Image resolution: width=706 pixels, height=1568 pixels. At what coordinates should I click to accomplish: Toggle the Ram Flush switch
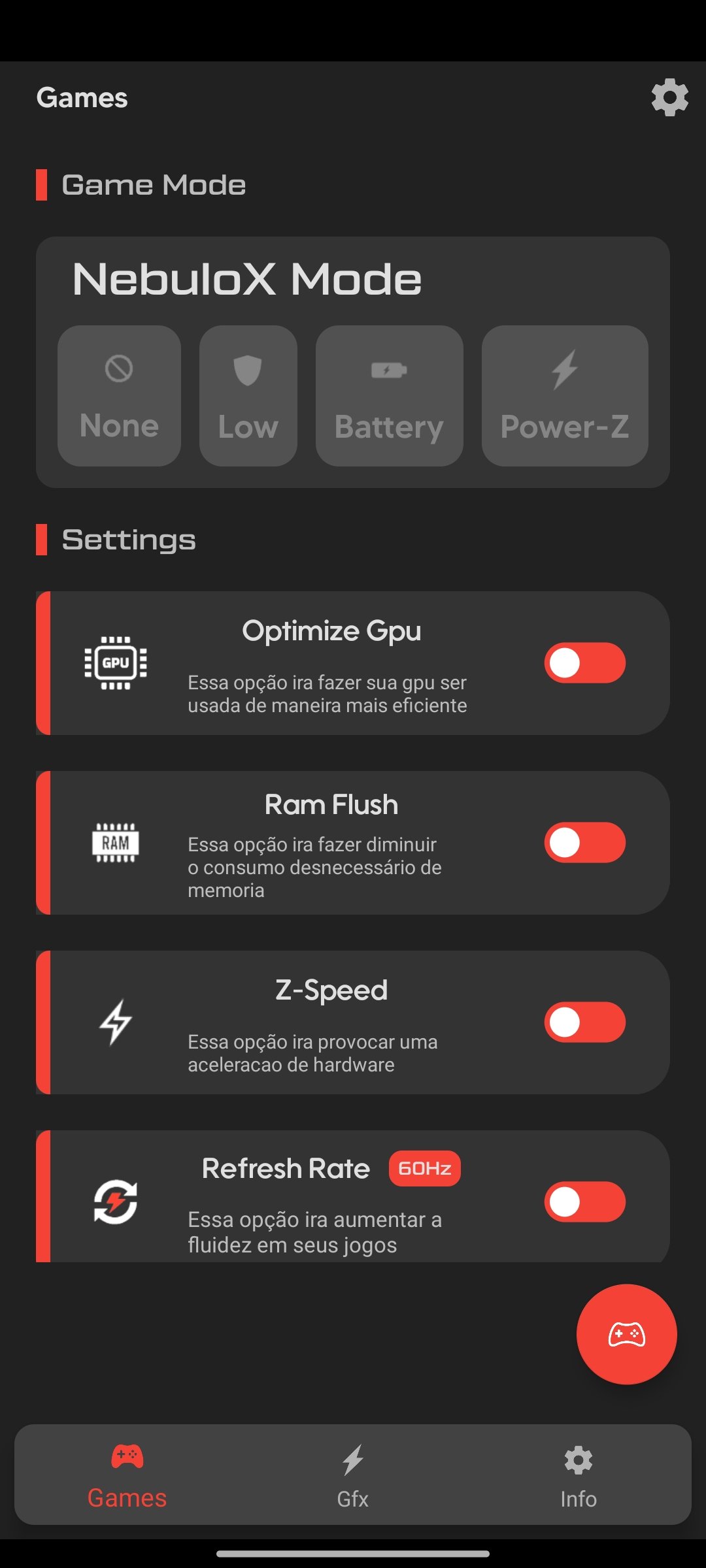coord(584,842)
